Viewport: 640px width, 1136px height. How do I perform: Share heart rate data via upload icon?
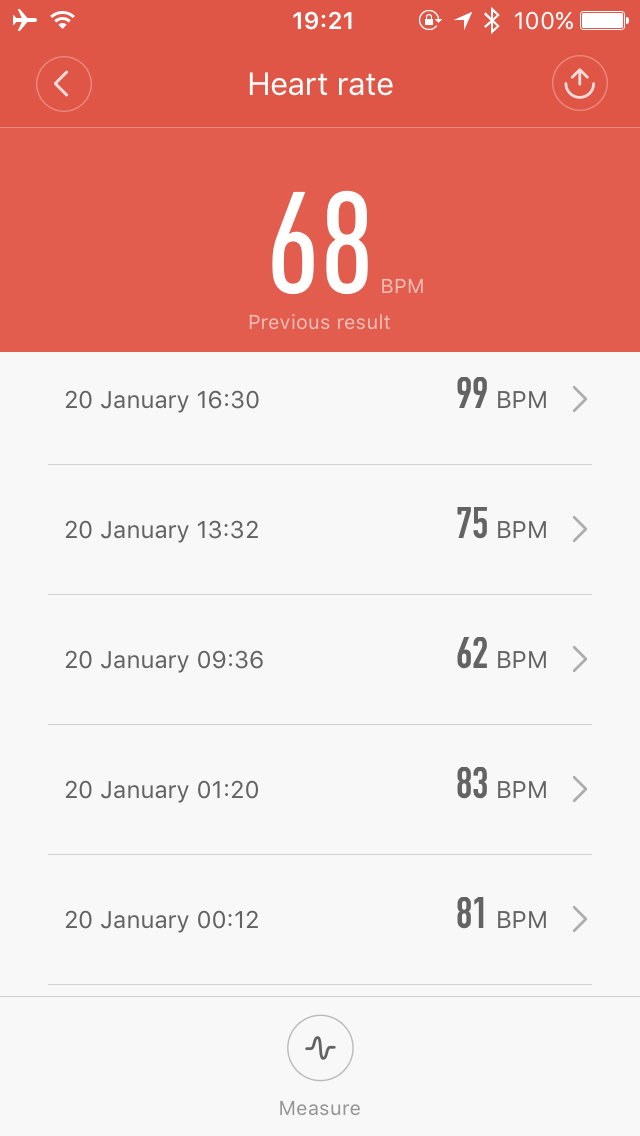pos(580,84)
